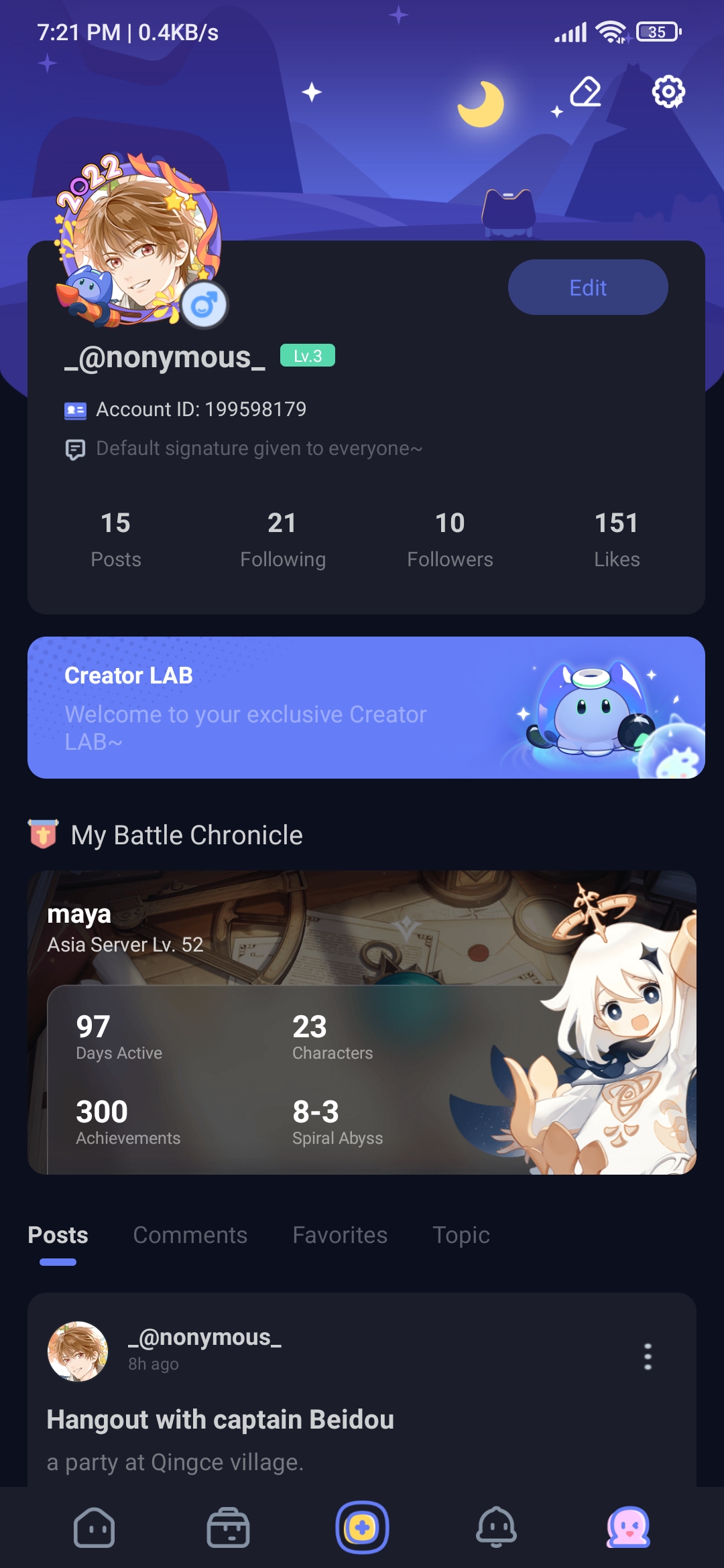
Task: Go to the home tab in bottom bar
Action: tap(94, 1528)
